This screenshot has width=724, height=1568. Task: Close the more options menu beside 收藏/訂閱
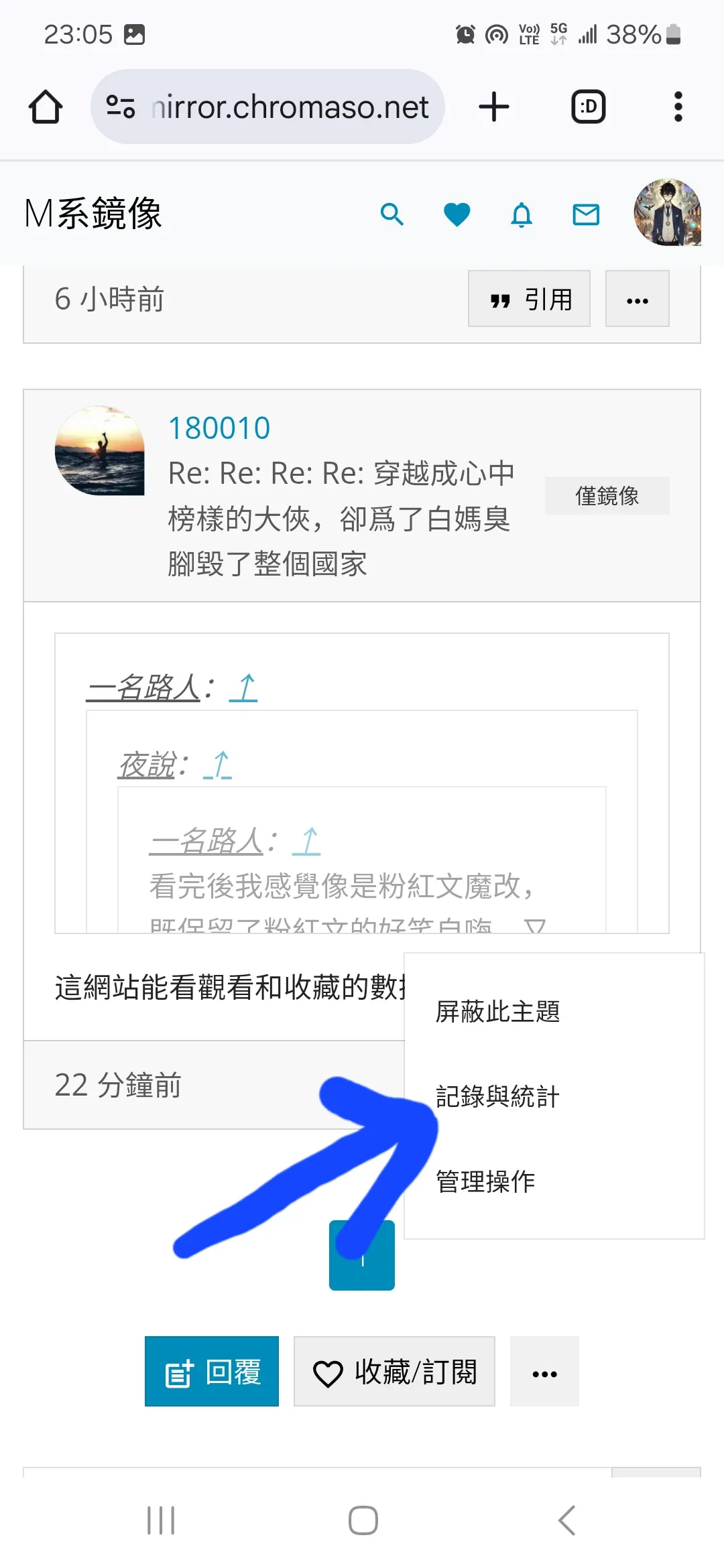(x=544, y=1372)
